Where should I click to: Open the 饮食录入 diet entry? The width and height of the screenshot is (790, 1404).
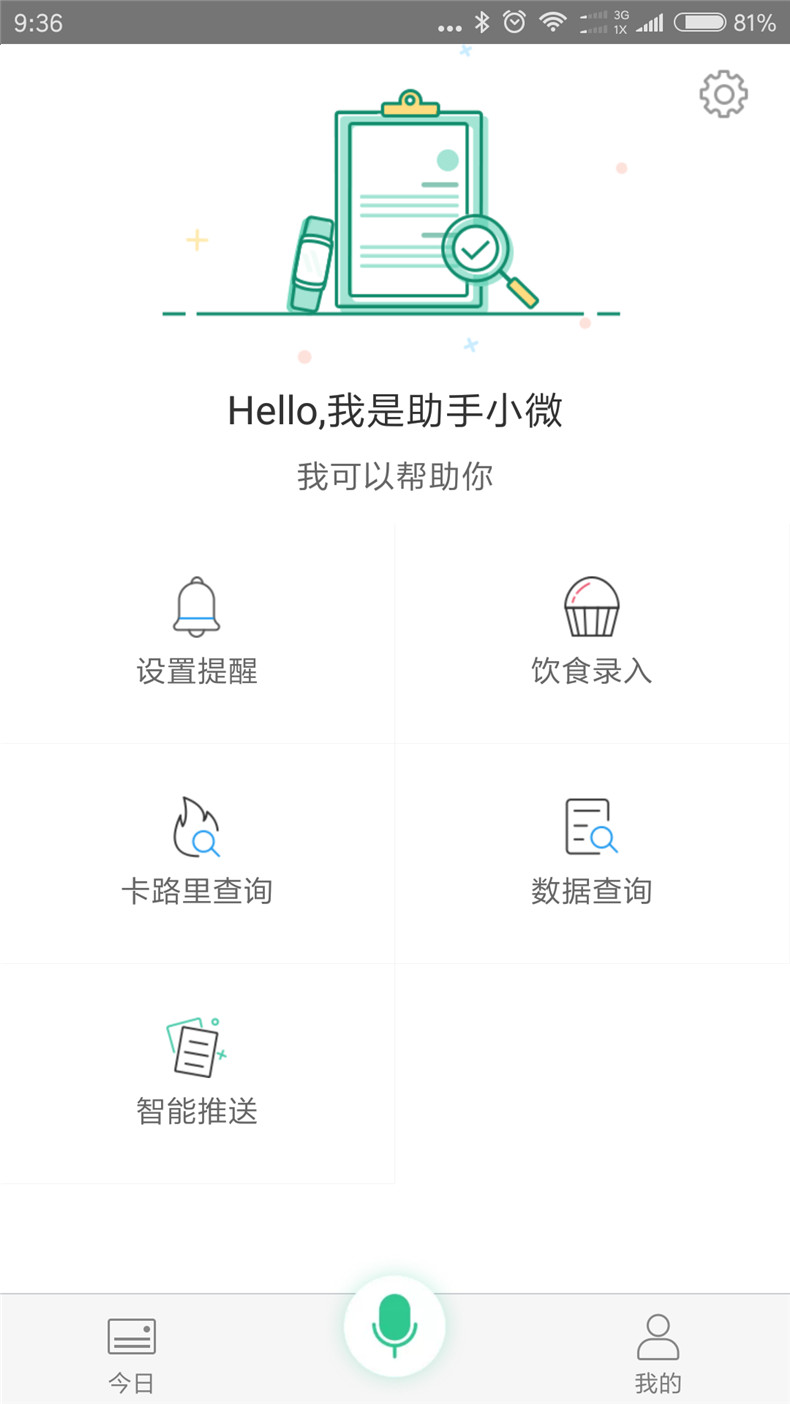pyautogui.click(x=591, y=632)
